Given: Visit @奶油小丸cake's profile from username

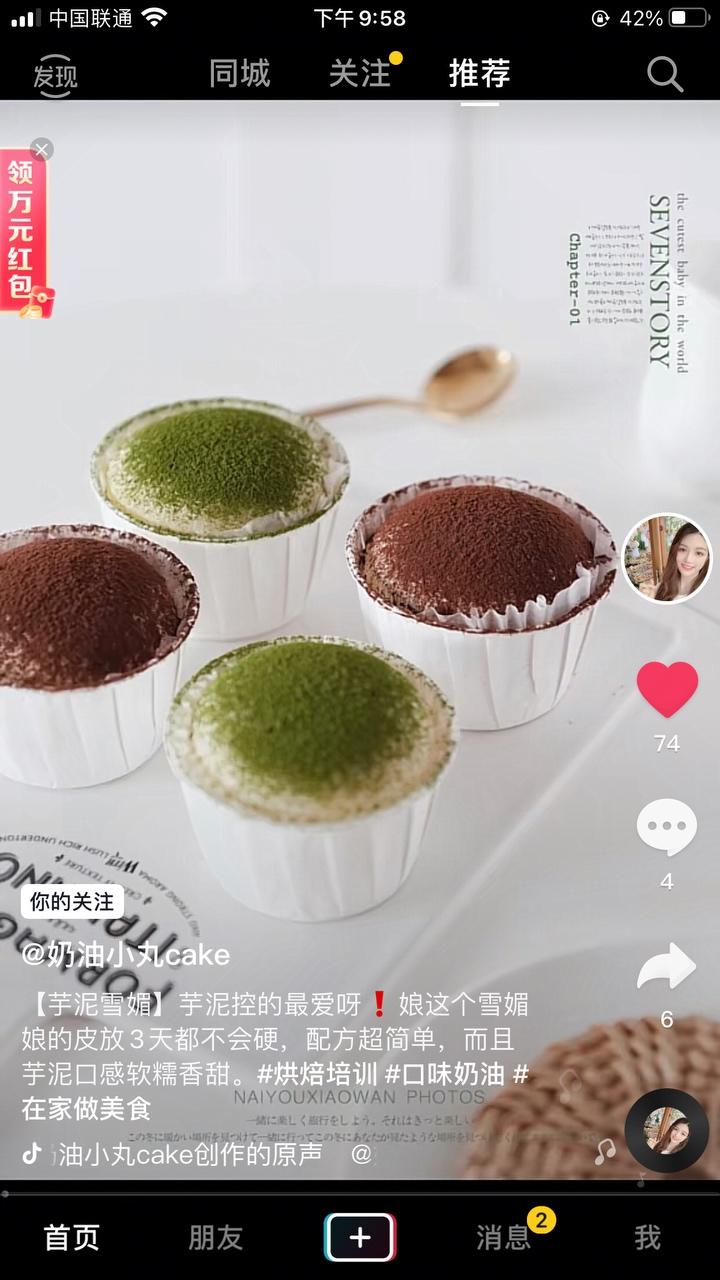Looking at the screenshot, I should coord(126,954).
